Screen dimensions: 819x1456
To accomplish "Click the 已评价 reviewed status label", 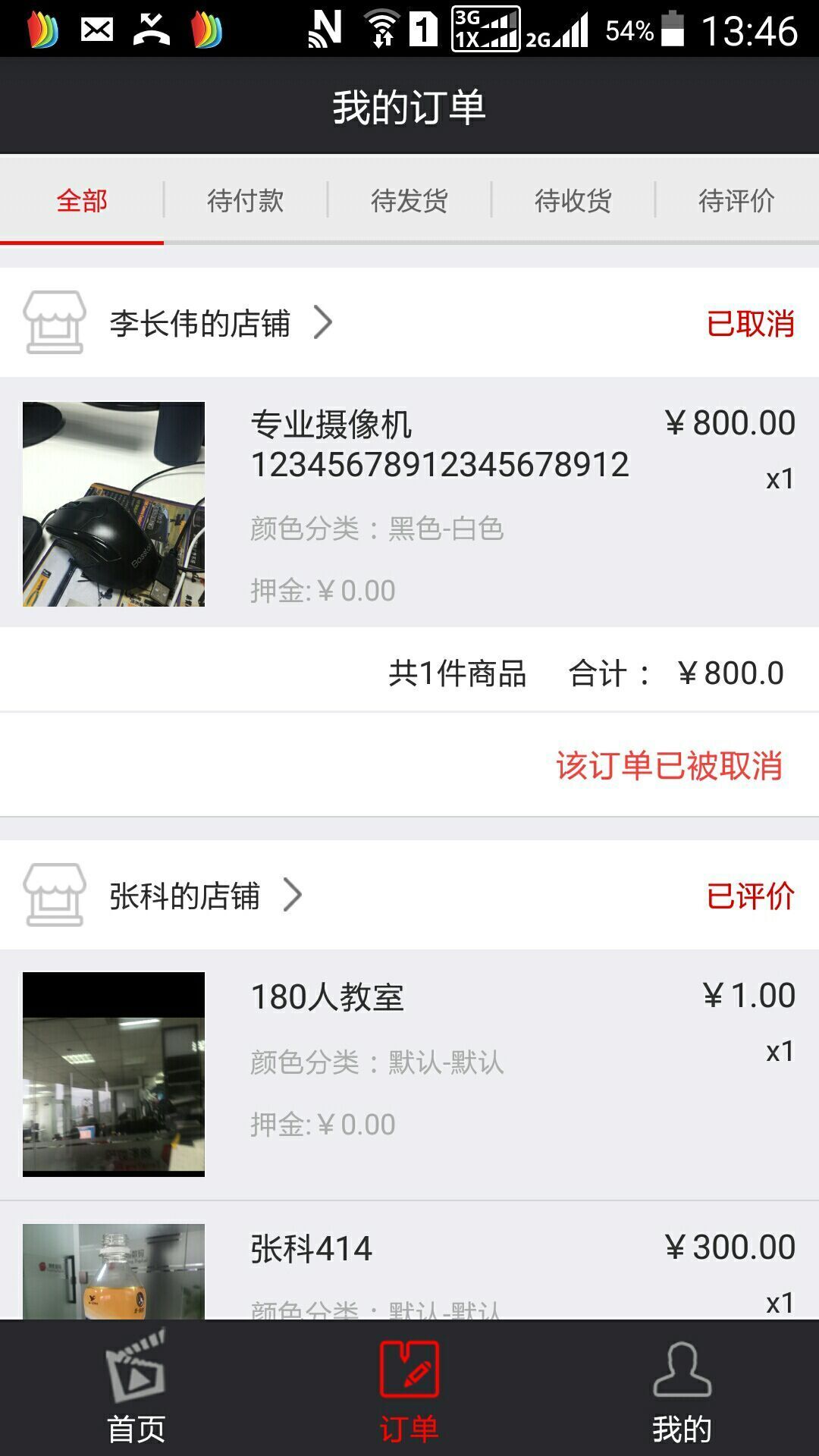I will (749, 897).
